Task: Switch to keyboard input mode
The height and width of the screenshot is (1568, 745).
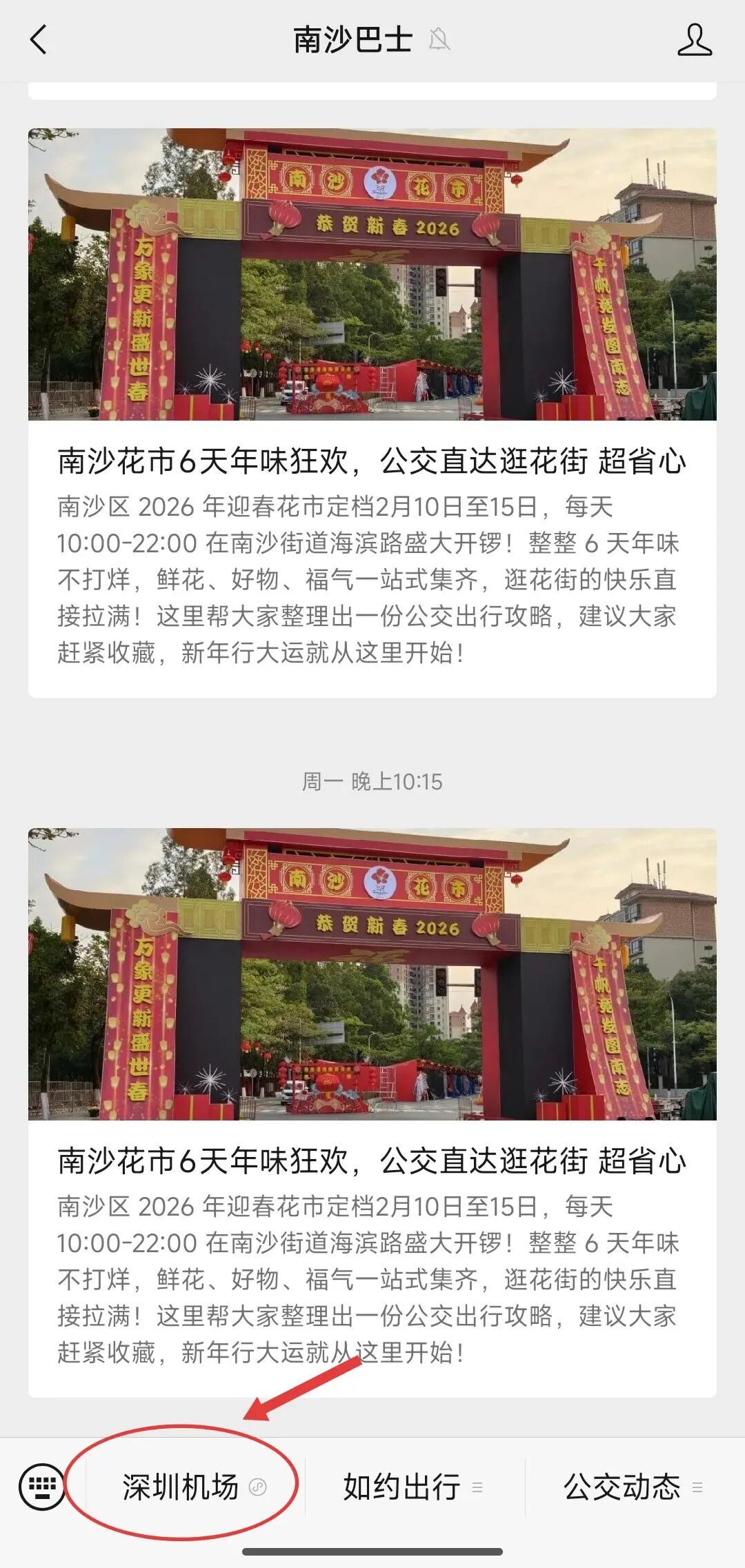Action: click(42, 1487)
